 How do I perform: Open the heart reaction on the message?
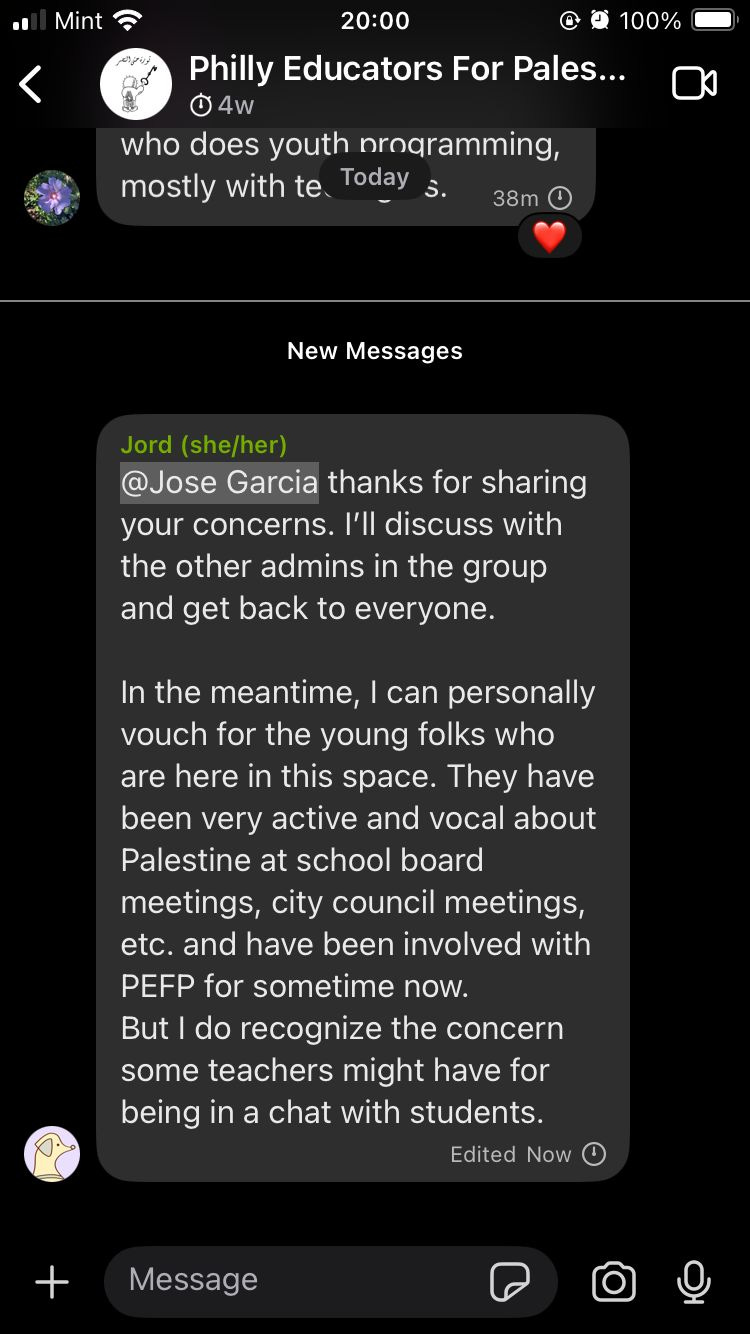549,237
